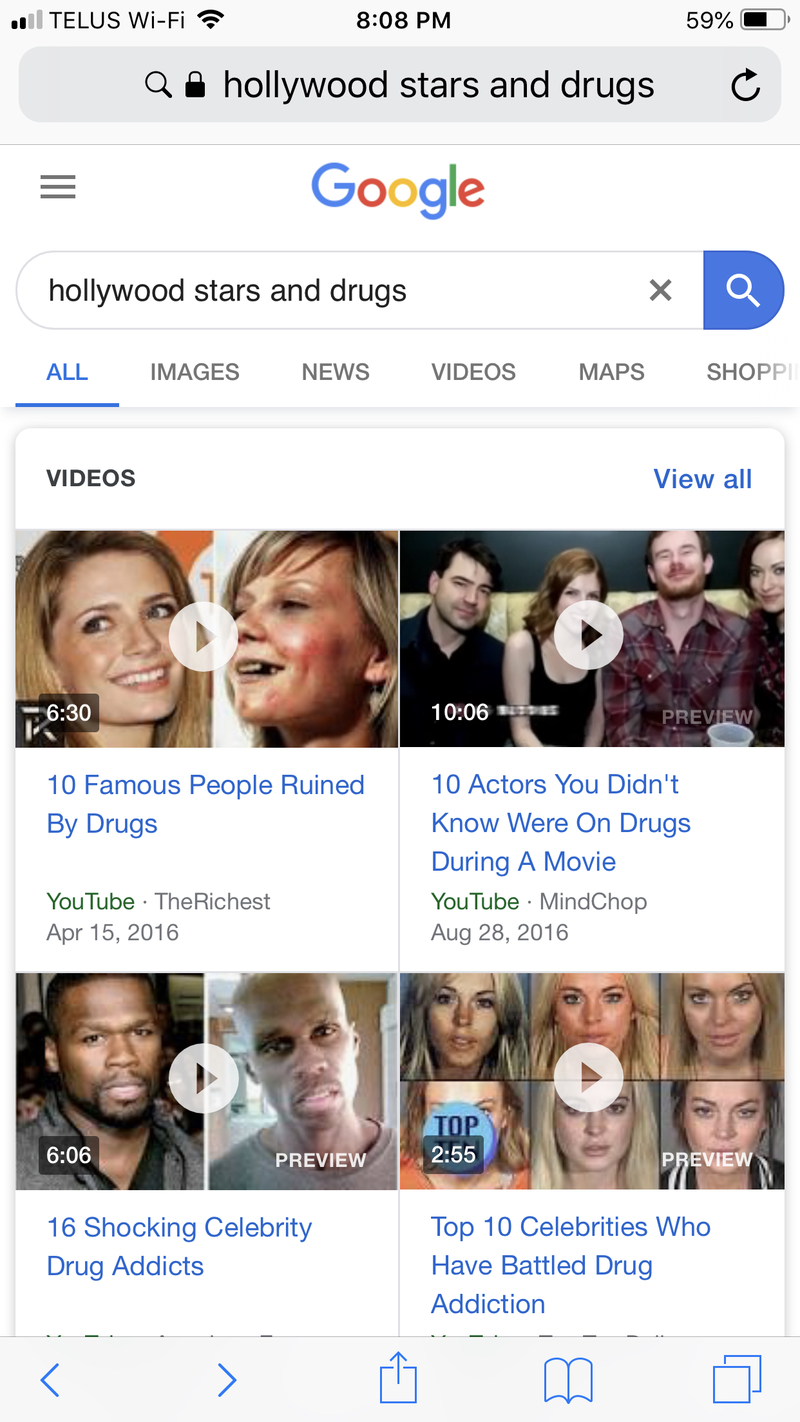The width and height of the screenshot is (800, 1422).
Task: Go back to the previous page
Action: [50, 1380]
